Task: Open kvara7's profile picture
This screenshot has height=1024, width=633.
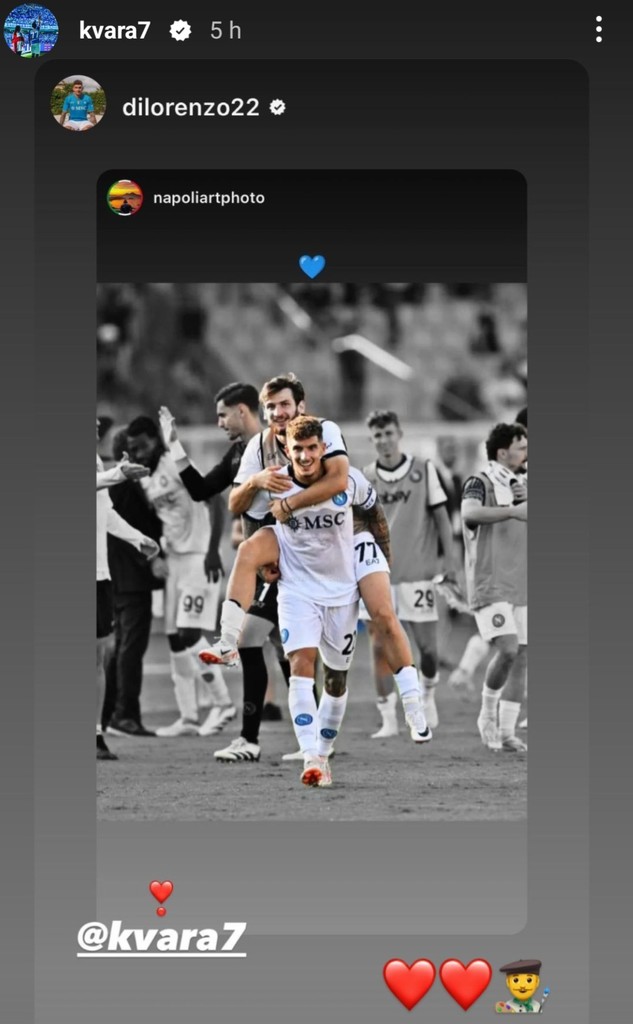Action: (31, 30)
